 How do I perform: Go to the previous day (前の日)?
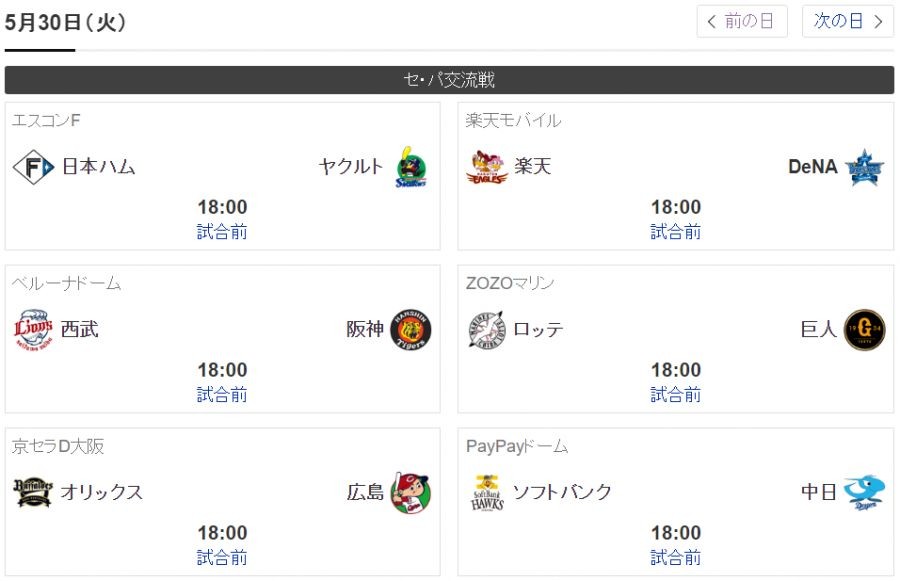(741, 21)
